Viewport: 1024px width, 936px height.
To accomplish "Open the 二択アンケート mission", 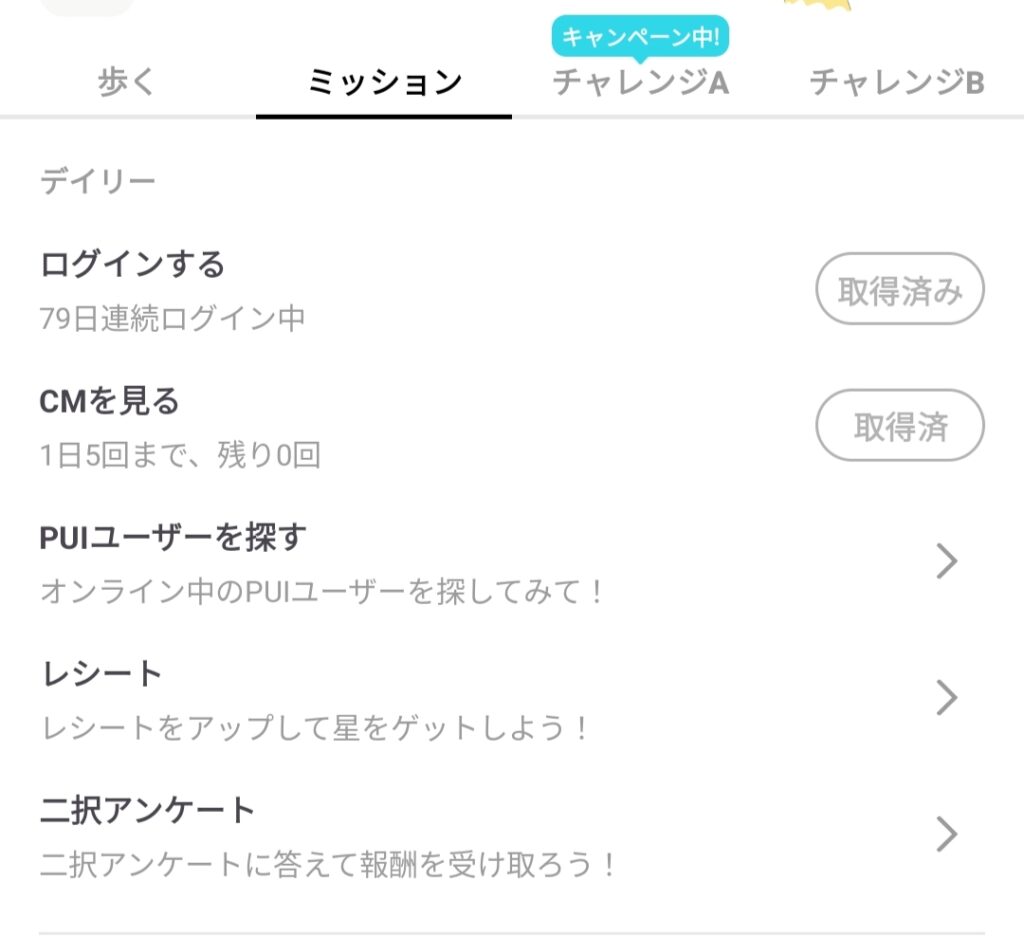I will coord(500,835).
